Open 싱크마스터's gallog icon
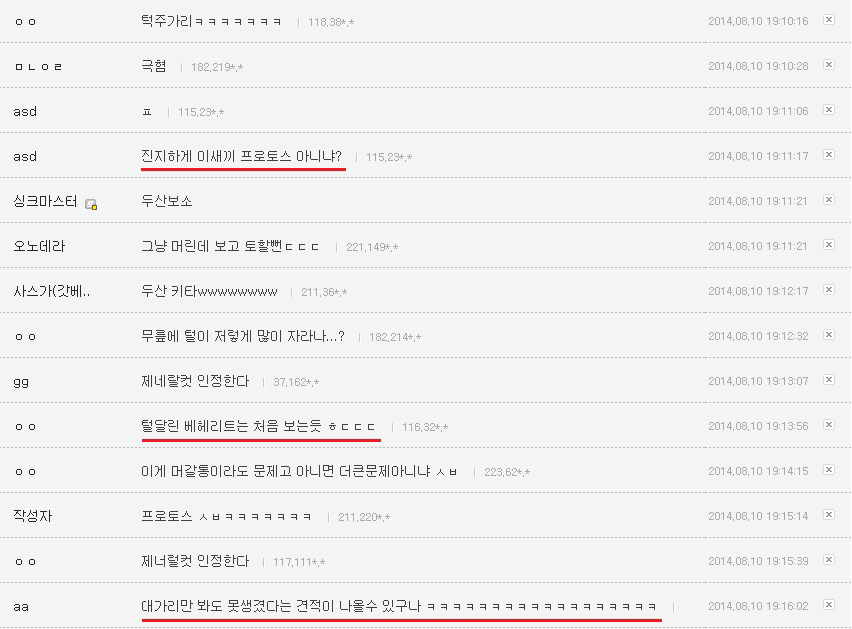 (x=91, y=203)
